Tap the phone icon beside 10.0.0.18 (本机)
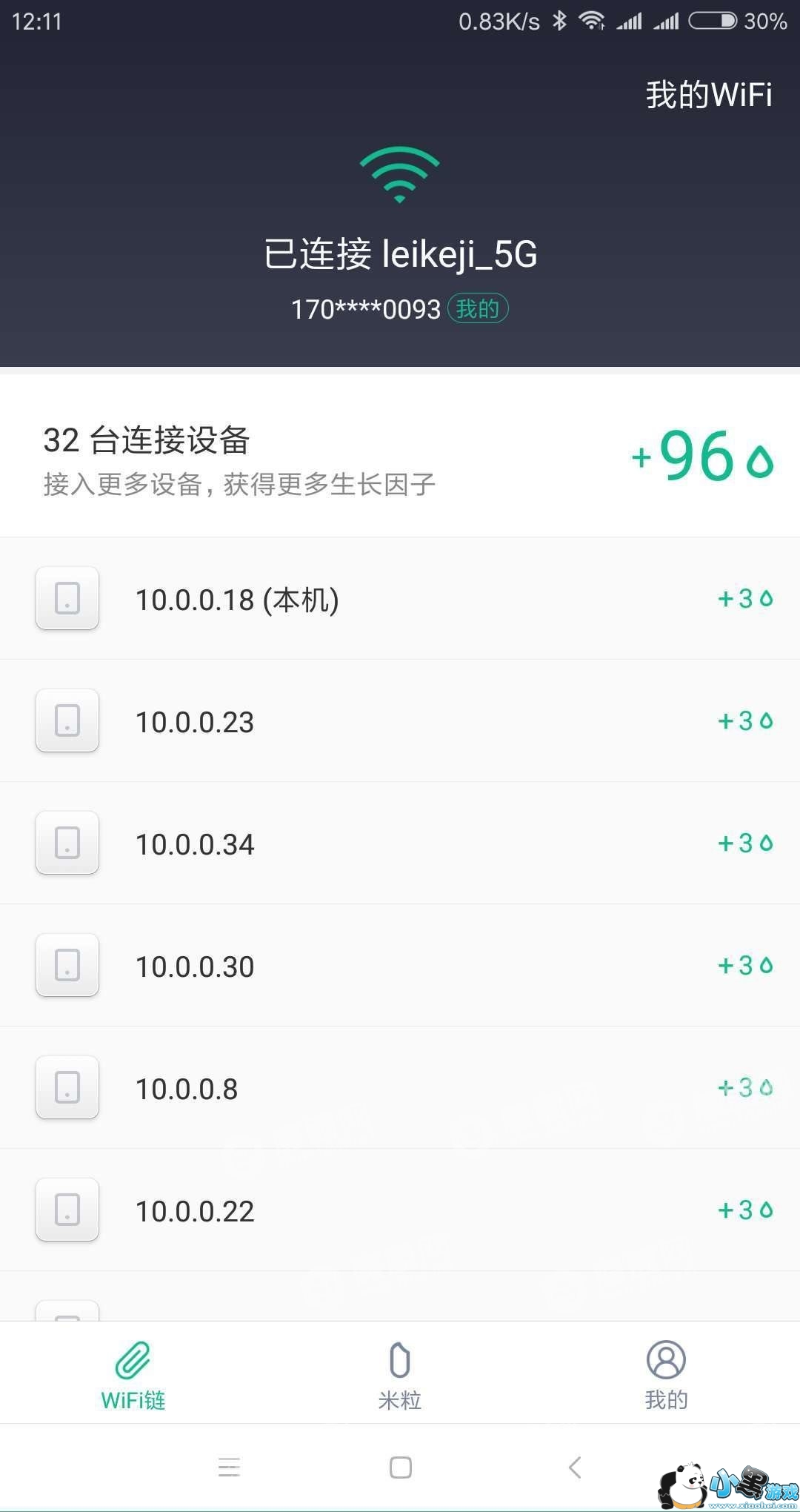The height and width of the screenshot is (1512, 800). pos(67,599)
